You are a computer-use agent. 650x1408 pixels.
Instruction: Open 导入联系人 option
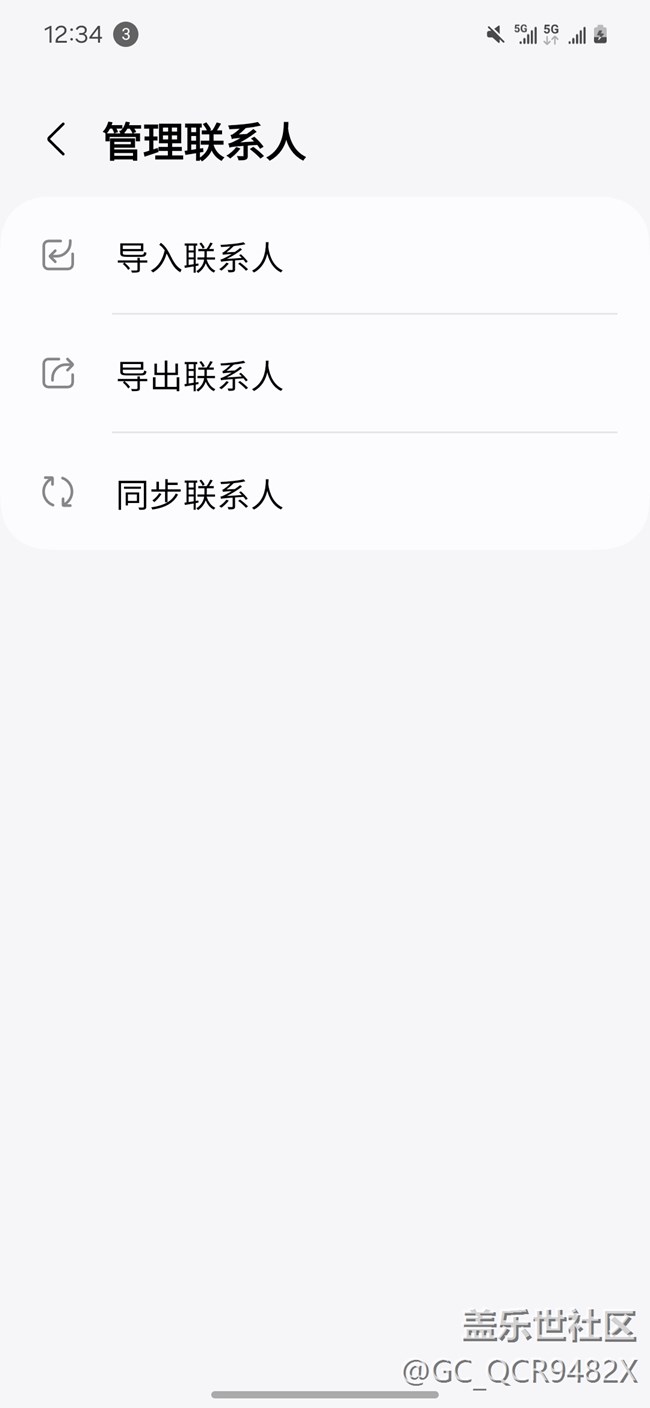(x=200, y=257)
